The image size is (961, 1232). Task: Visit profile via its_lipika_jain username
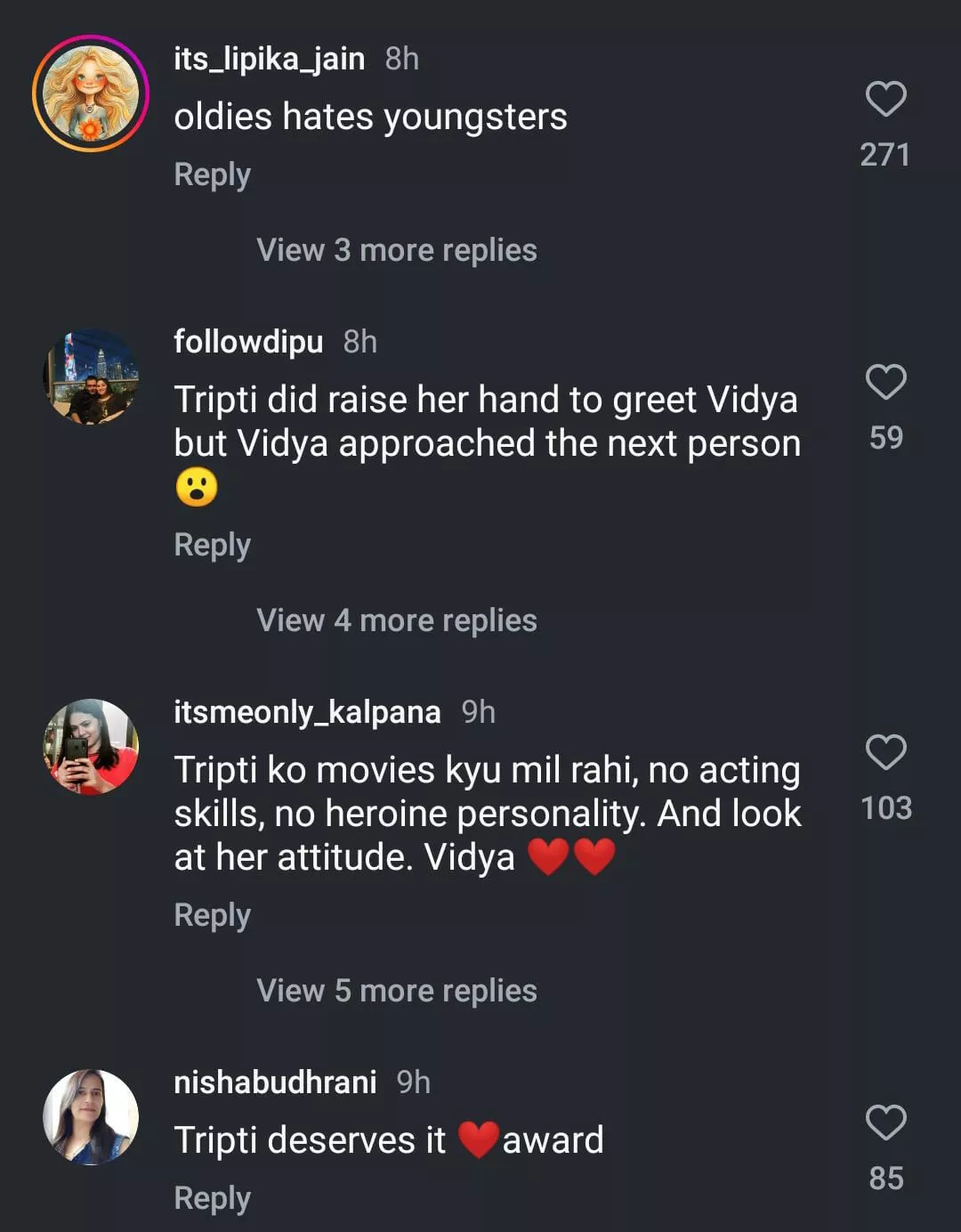269,59
